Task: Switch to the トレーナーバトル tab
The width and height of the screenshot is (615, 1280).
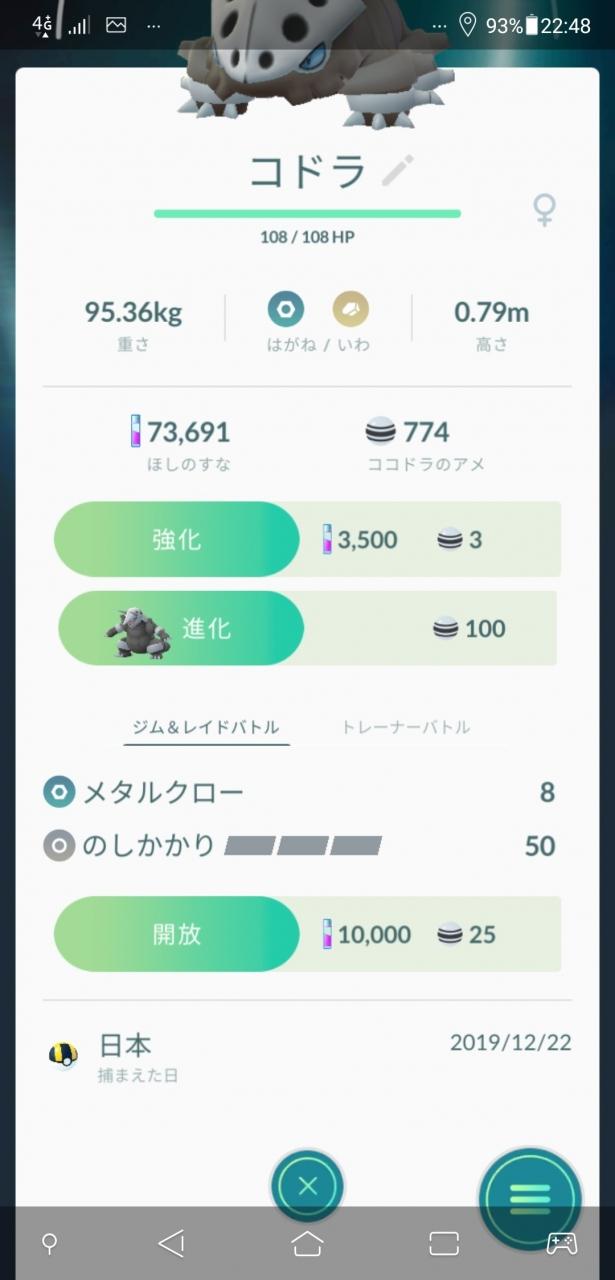Action: click(405, 727)
